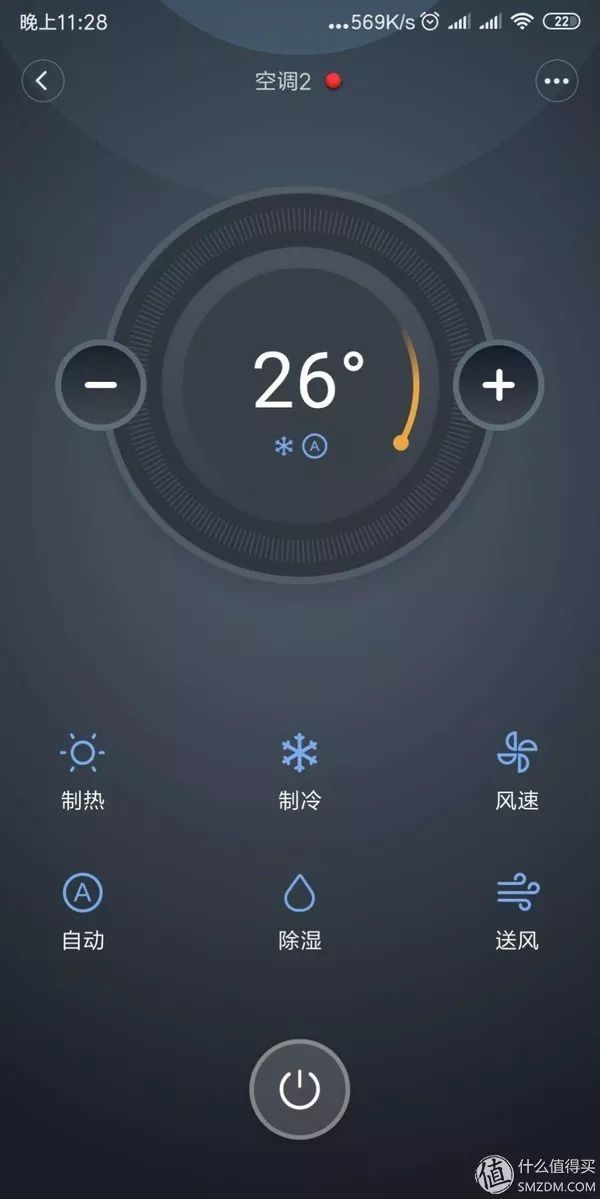
Task: Switch to 自动 auto mode
Action: click(83, 912)
